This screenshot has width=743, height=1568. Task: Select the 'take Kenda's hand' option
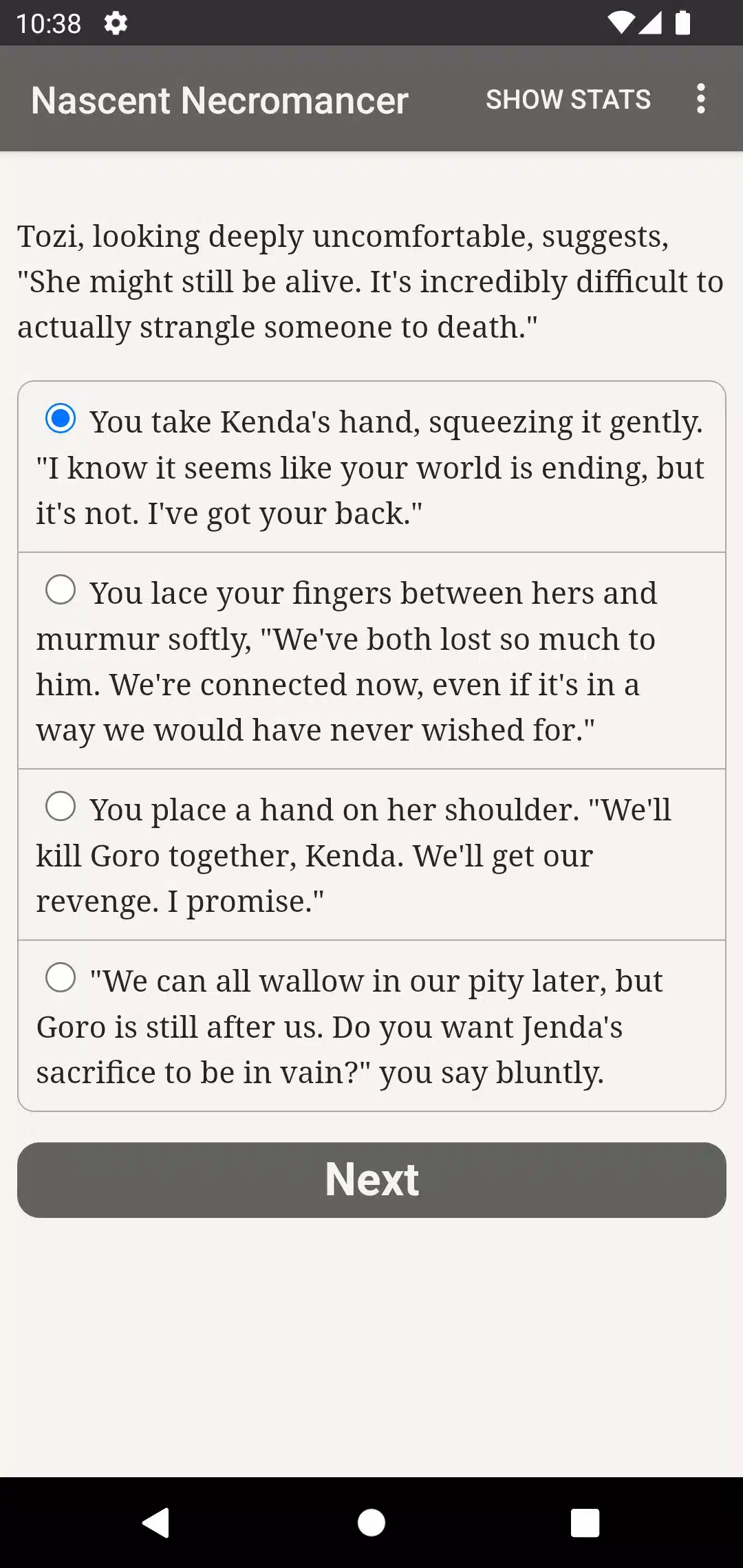click(x=61, y=418)
